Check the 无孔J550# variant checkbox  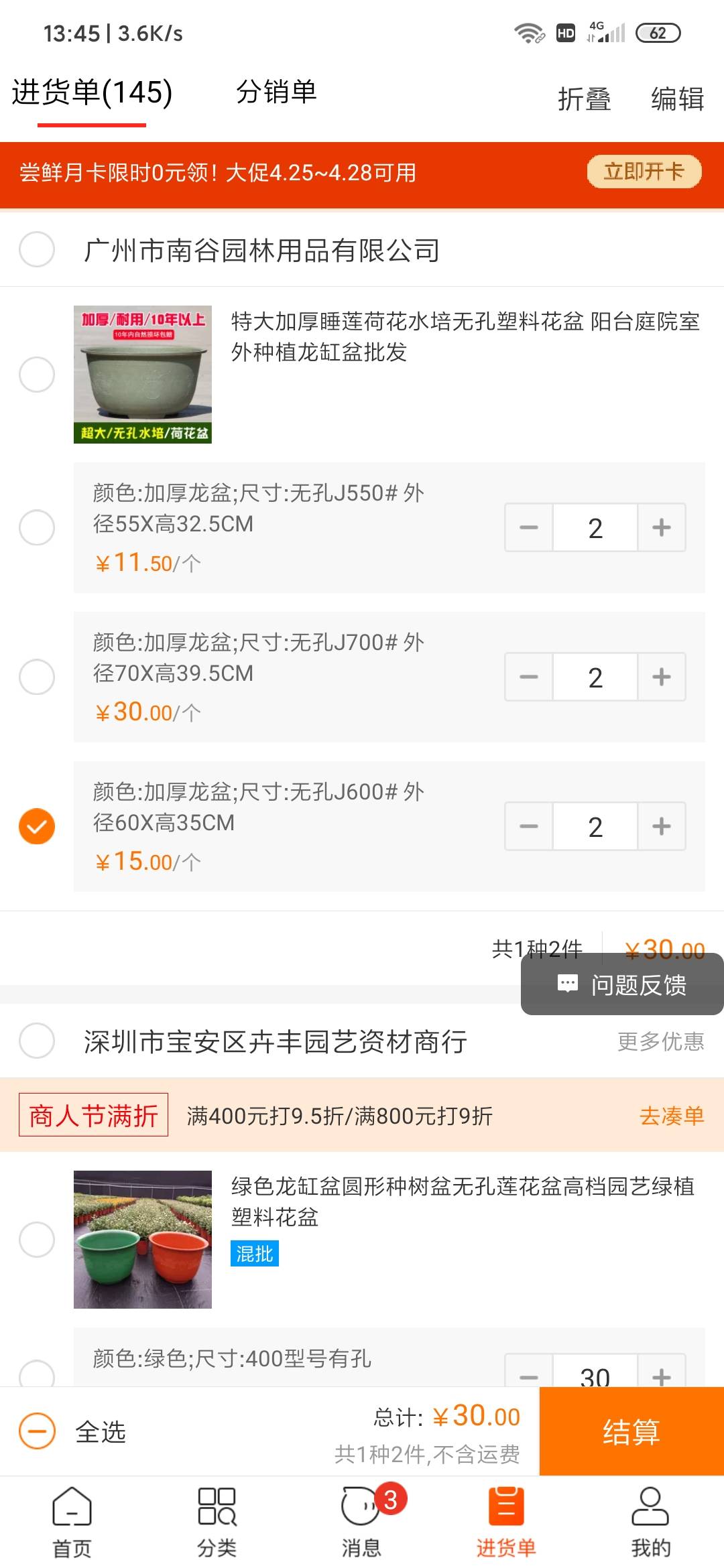tap(37, 527)
